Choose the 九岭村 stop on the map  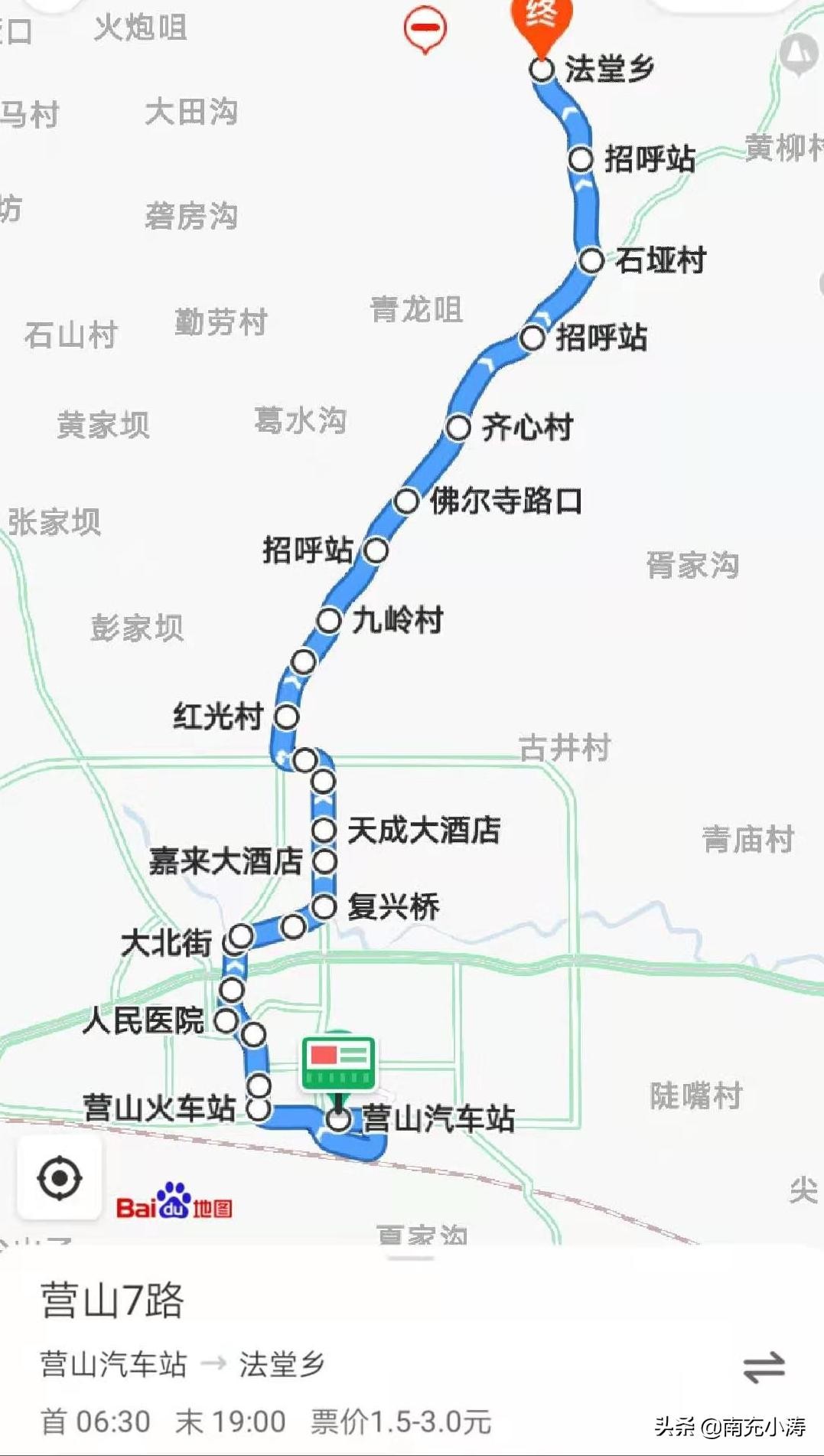click(329, 620)
